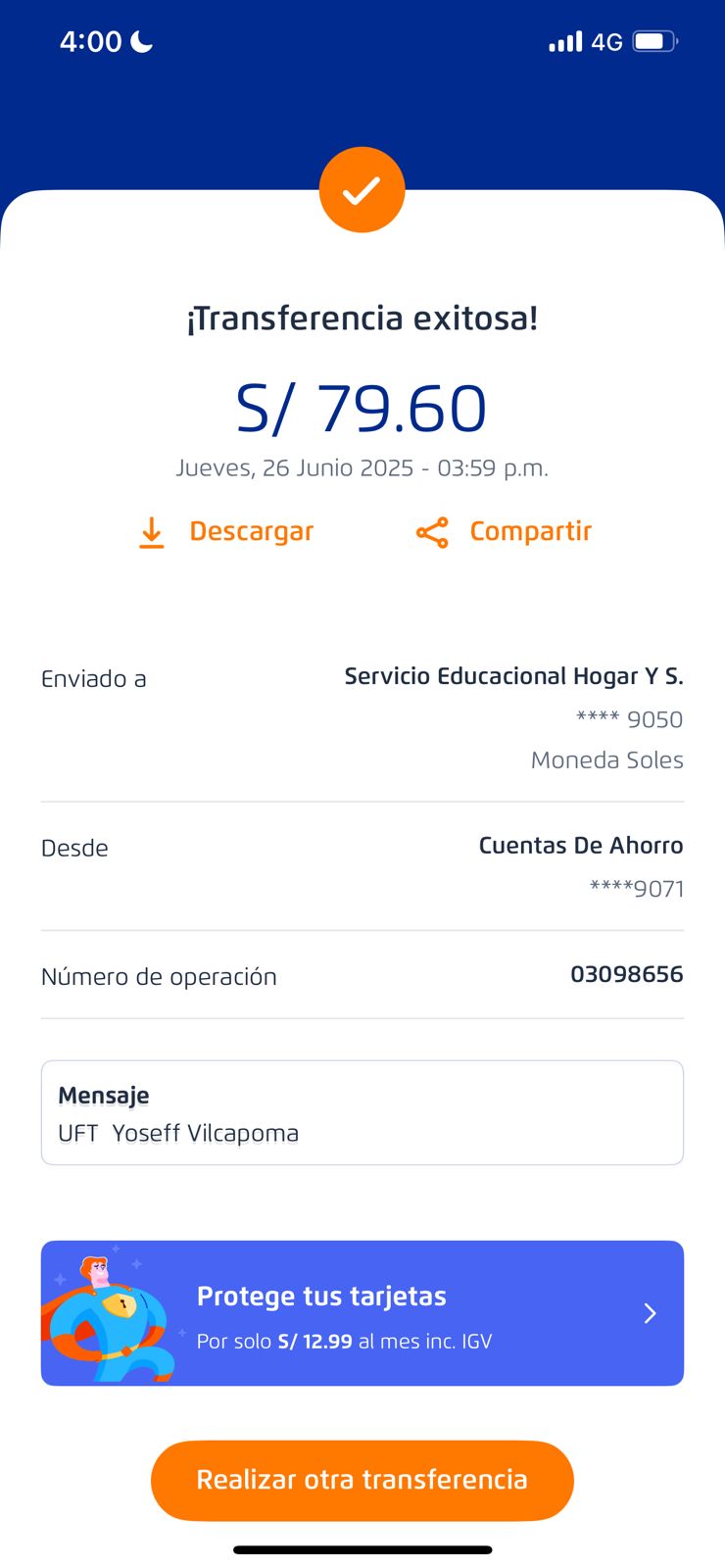The height and width of the screenshot is (1568, 725).
Task: Share the receipt using Compartir
Action: point(505,531)
